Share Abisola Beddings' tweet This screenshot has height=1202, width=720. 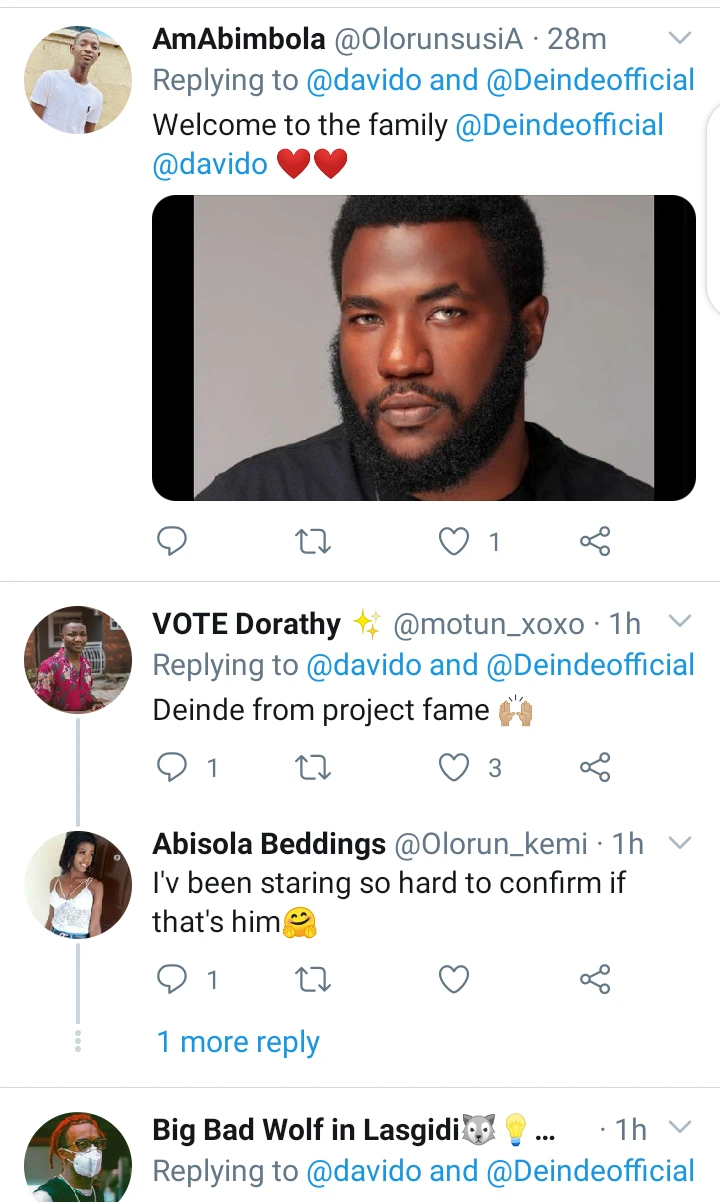(595, 979)
